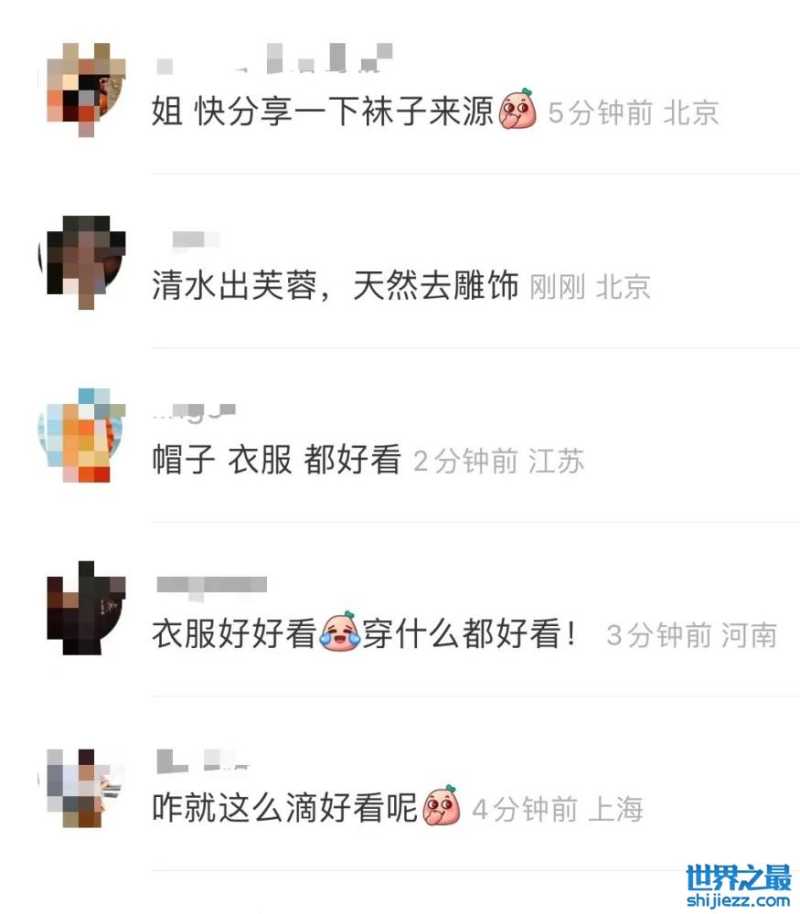Screen dimensions: 800x914
Task: Select the comment '咋就这么滴好看呢'
Action: (285, 808)
